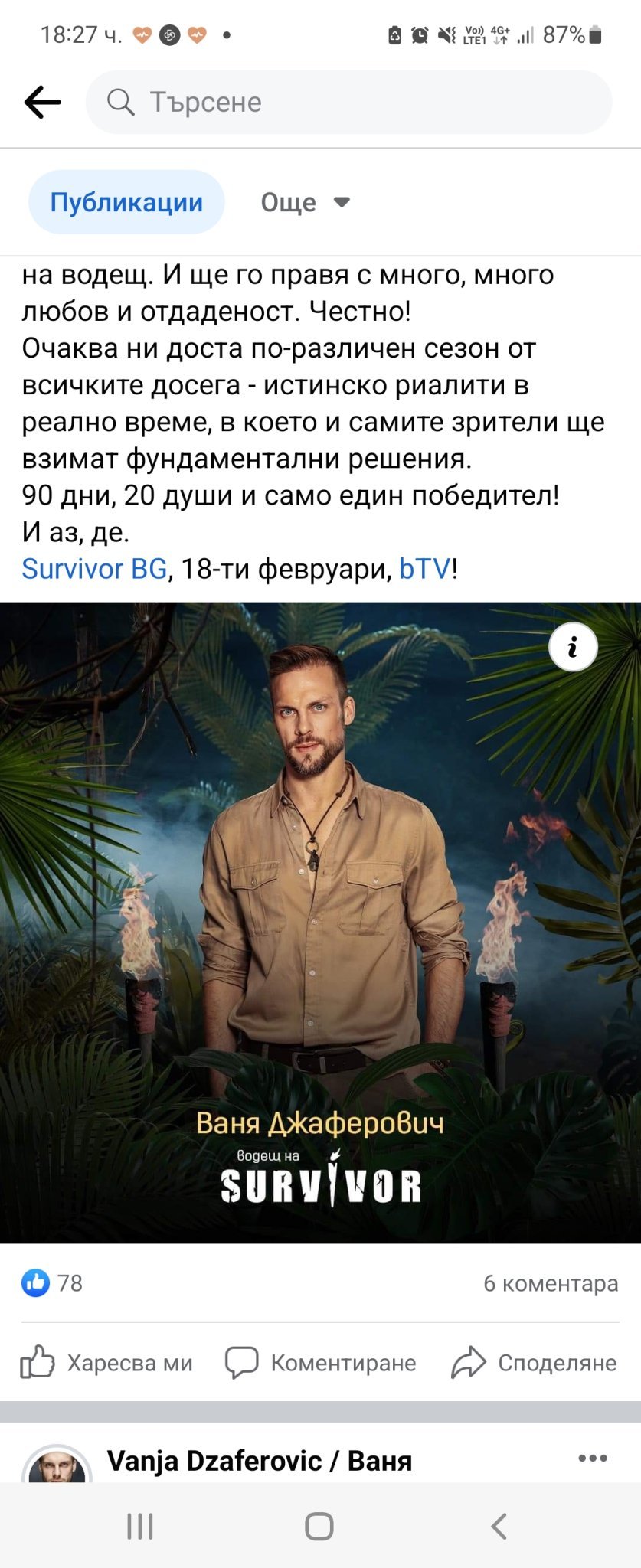View the 78 reactions list
This screenshot has width=641, height=1568.
[x=52, y=1283]
